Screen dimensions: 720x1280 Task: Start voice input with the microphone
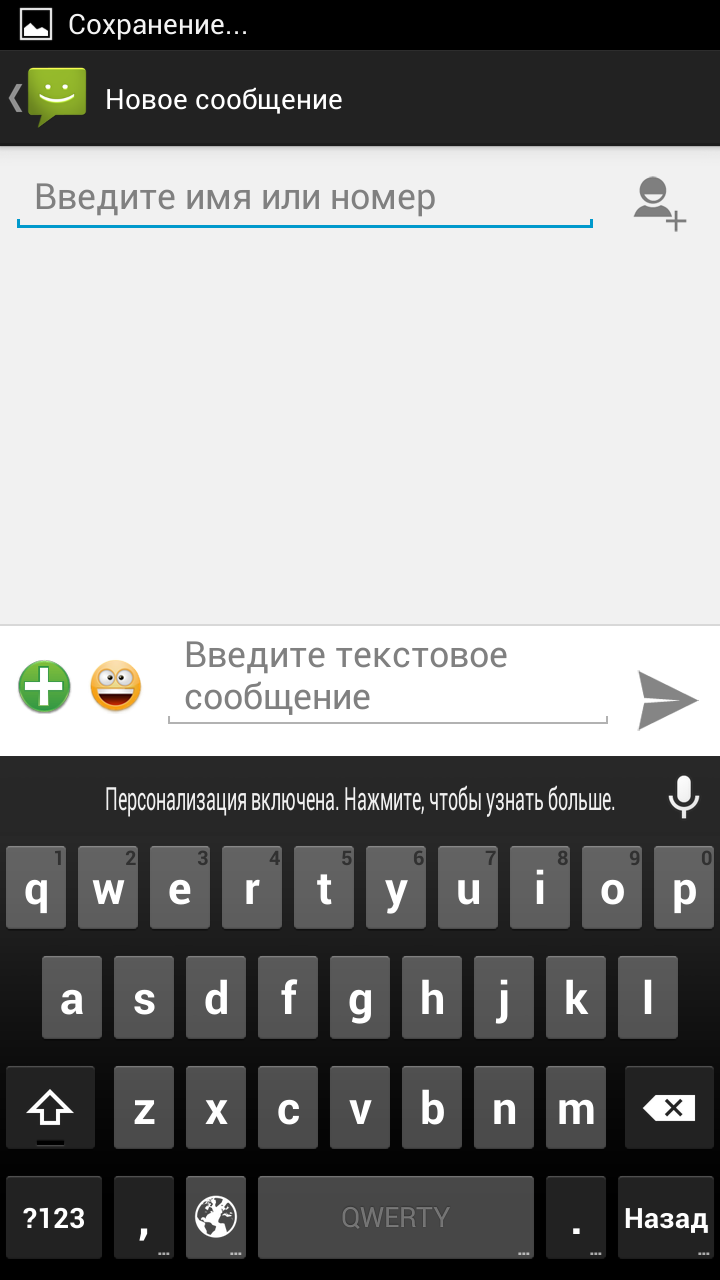[x=684, y=798]
